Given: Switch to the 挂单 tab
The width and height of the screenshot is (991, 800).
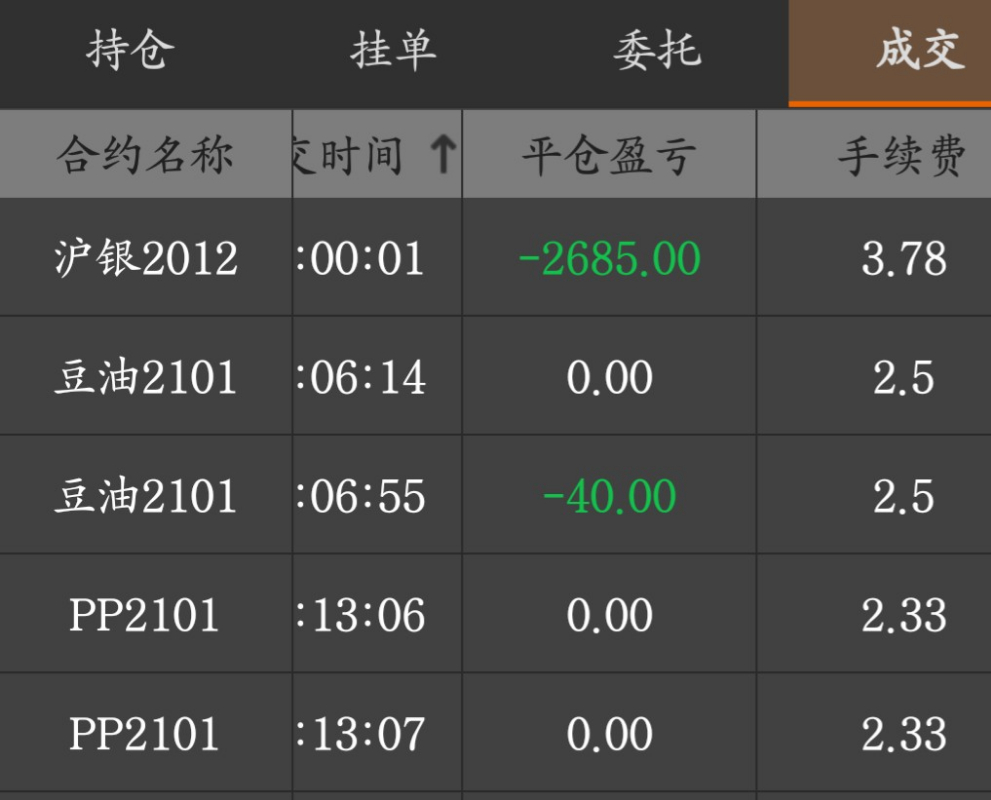Looking at the screenshot, I should (393, 50).
